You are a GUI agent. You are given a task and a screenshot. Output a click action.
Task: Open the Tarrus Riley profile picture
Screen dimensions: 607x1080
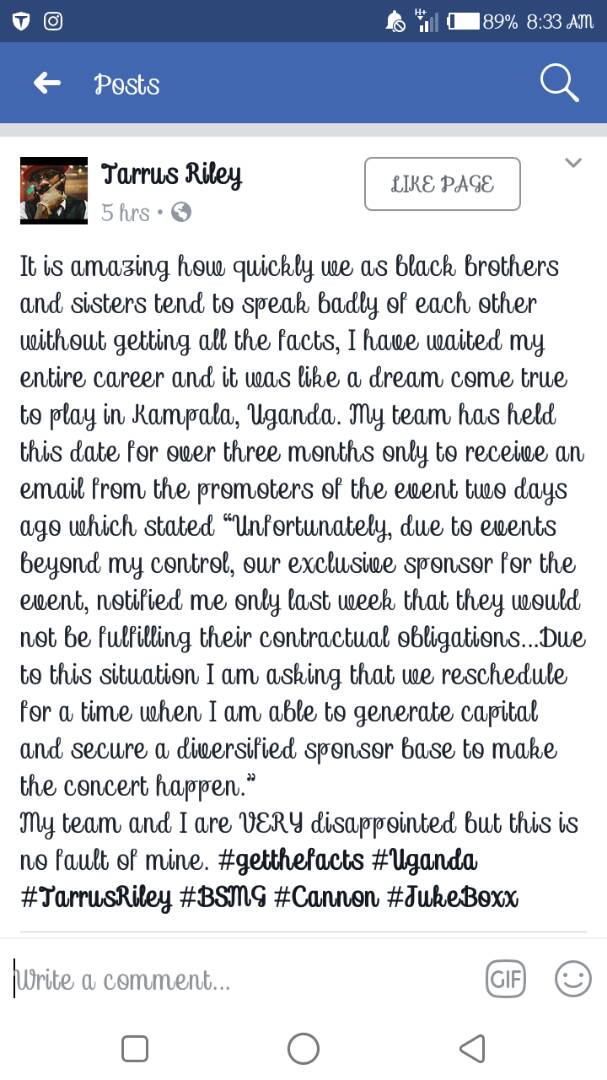[54, 191]
